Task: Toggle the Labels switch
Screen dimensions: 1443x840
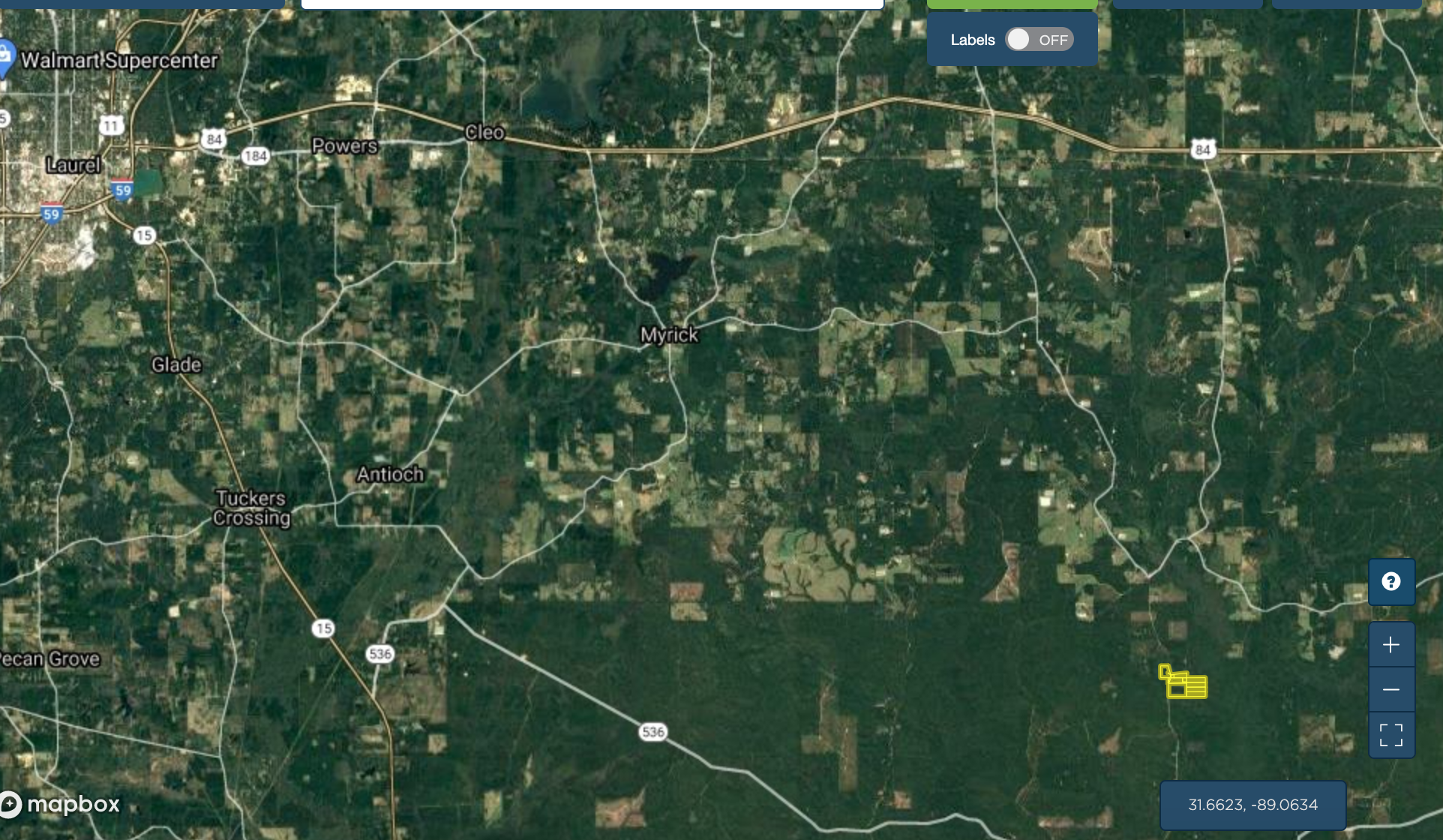Action: point(1039,40)
